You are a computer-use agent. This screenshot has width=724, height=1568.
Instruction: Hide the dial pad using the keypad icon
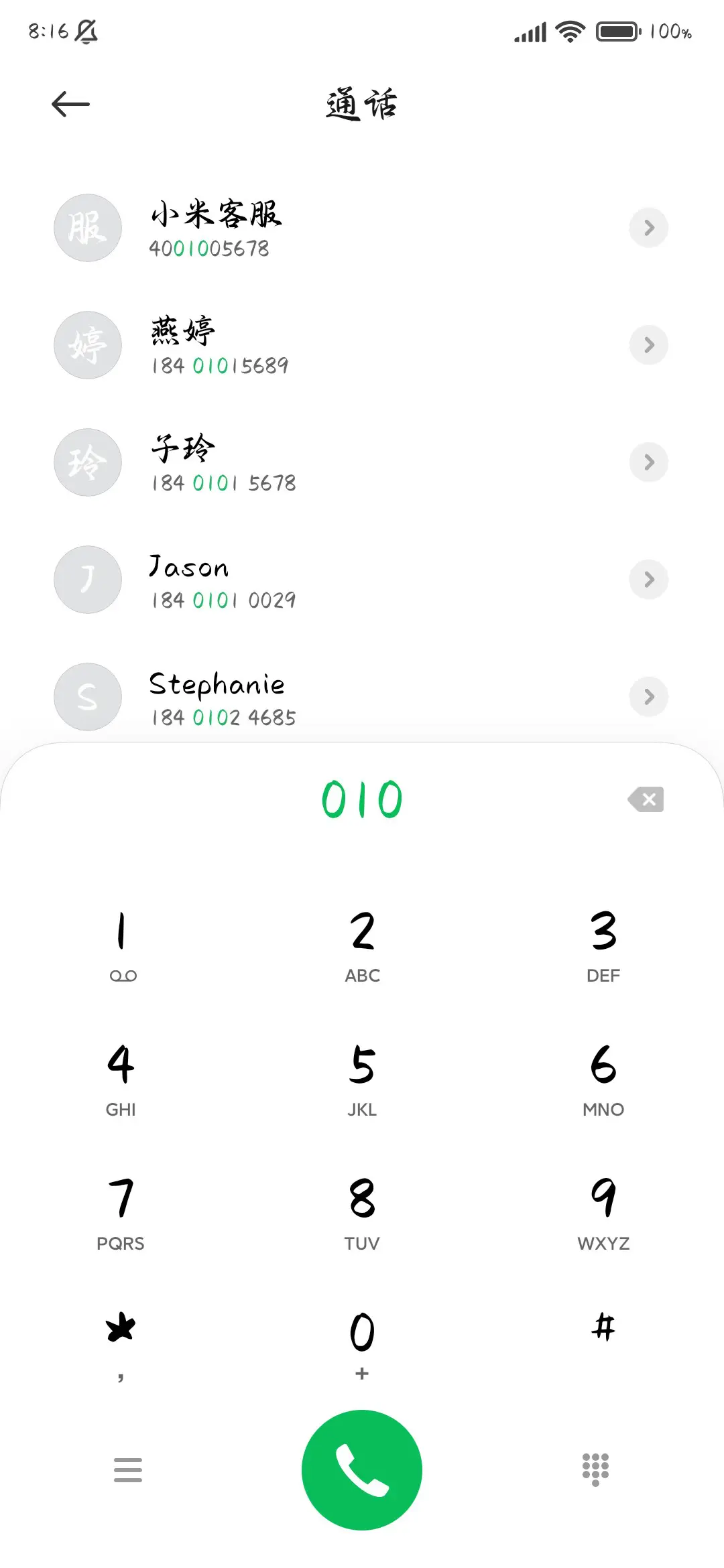click(595, 1469)
